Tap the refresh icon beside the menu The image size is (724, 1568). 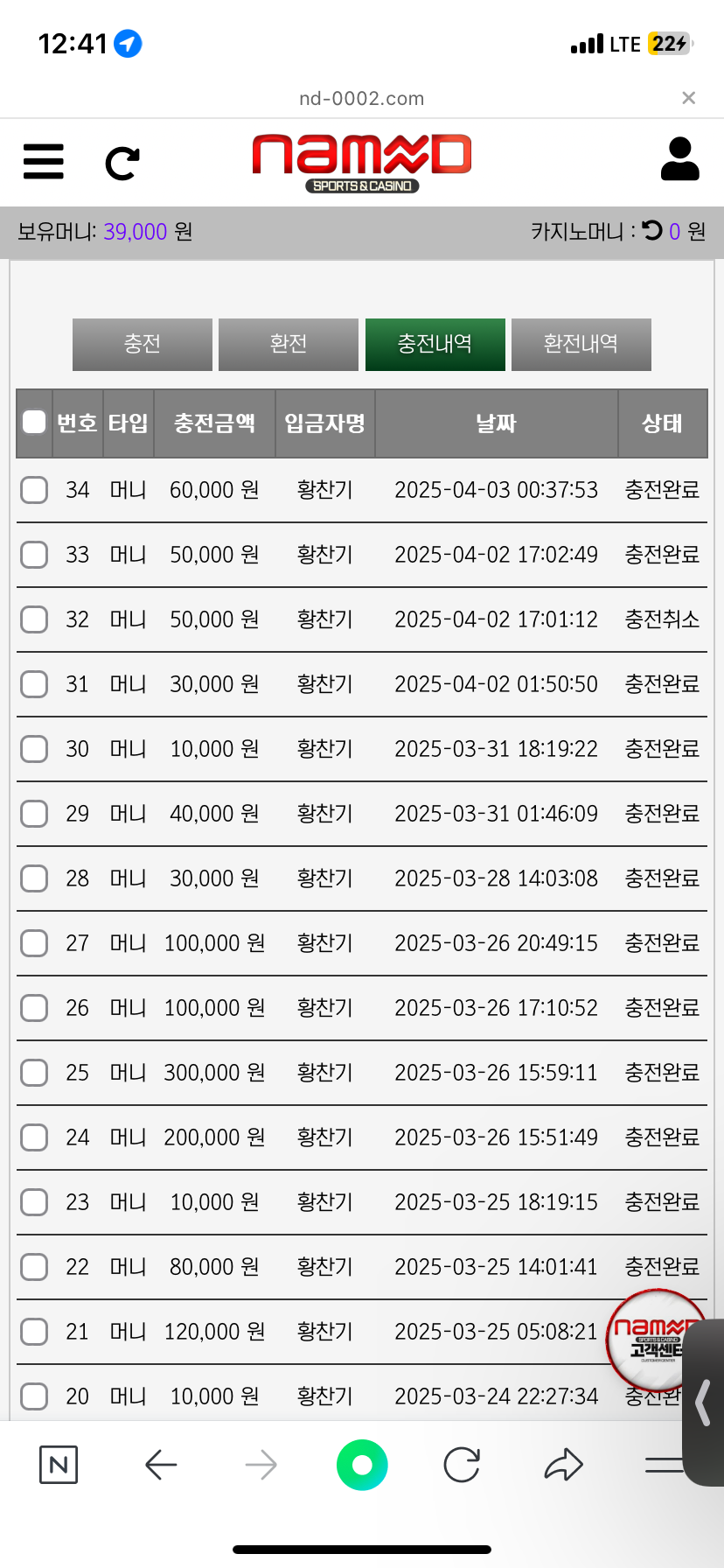122,163
